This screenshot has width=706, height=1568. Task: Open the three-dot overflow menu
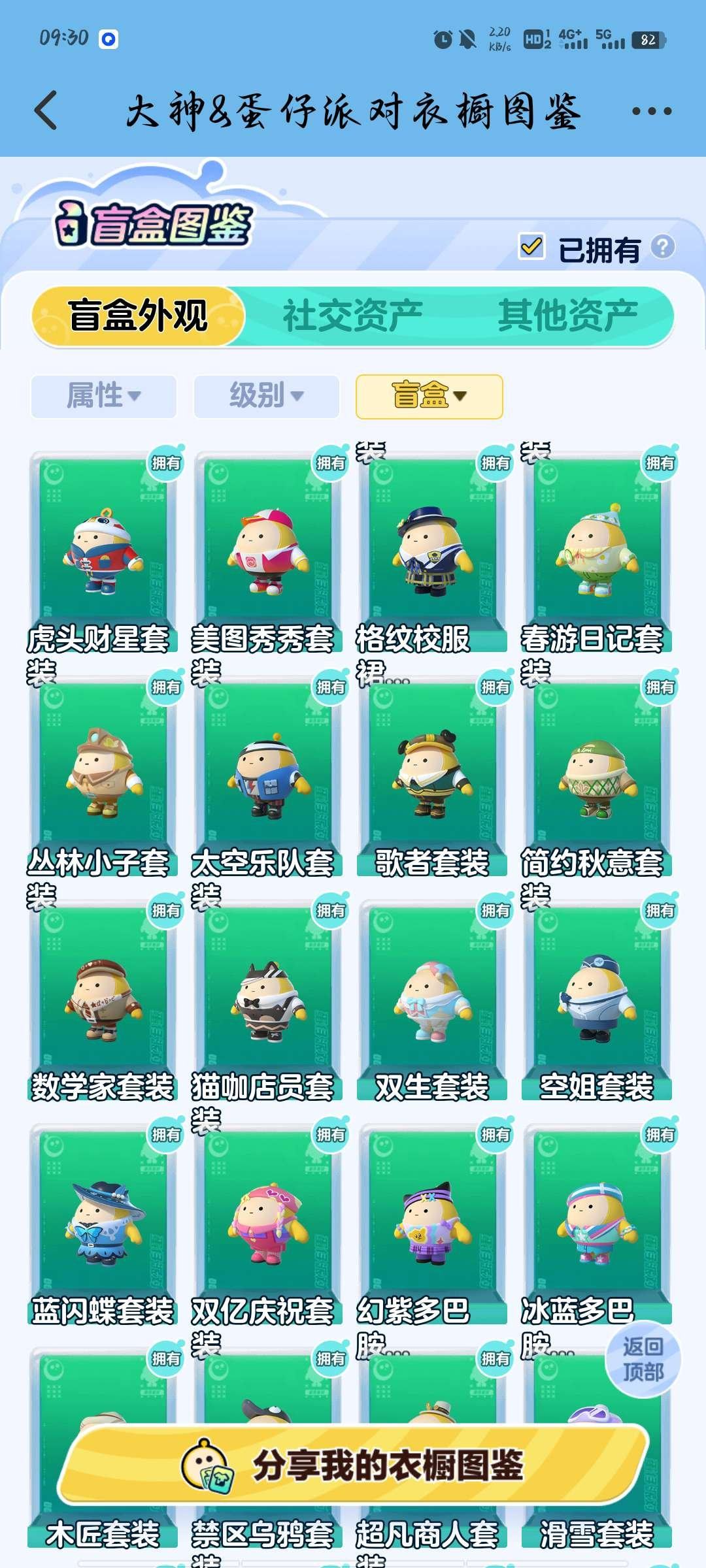tap(651, 111)
